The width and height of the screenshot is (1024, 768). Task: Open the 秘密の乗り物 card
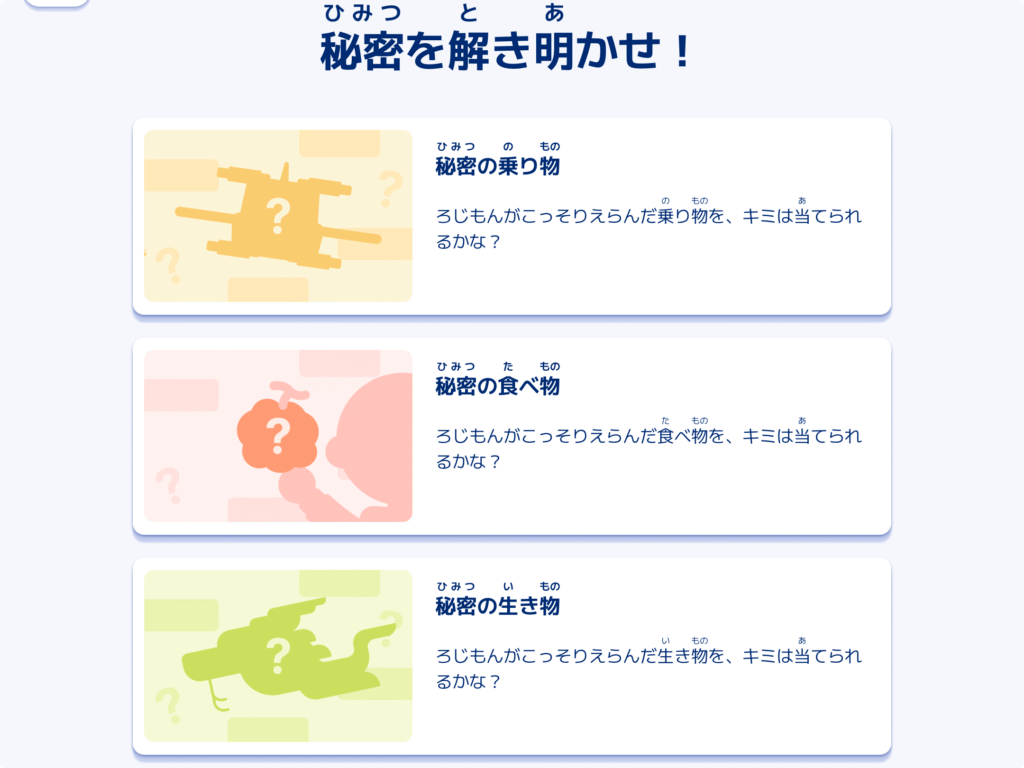click(511, 216)
